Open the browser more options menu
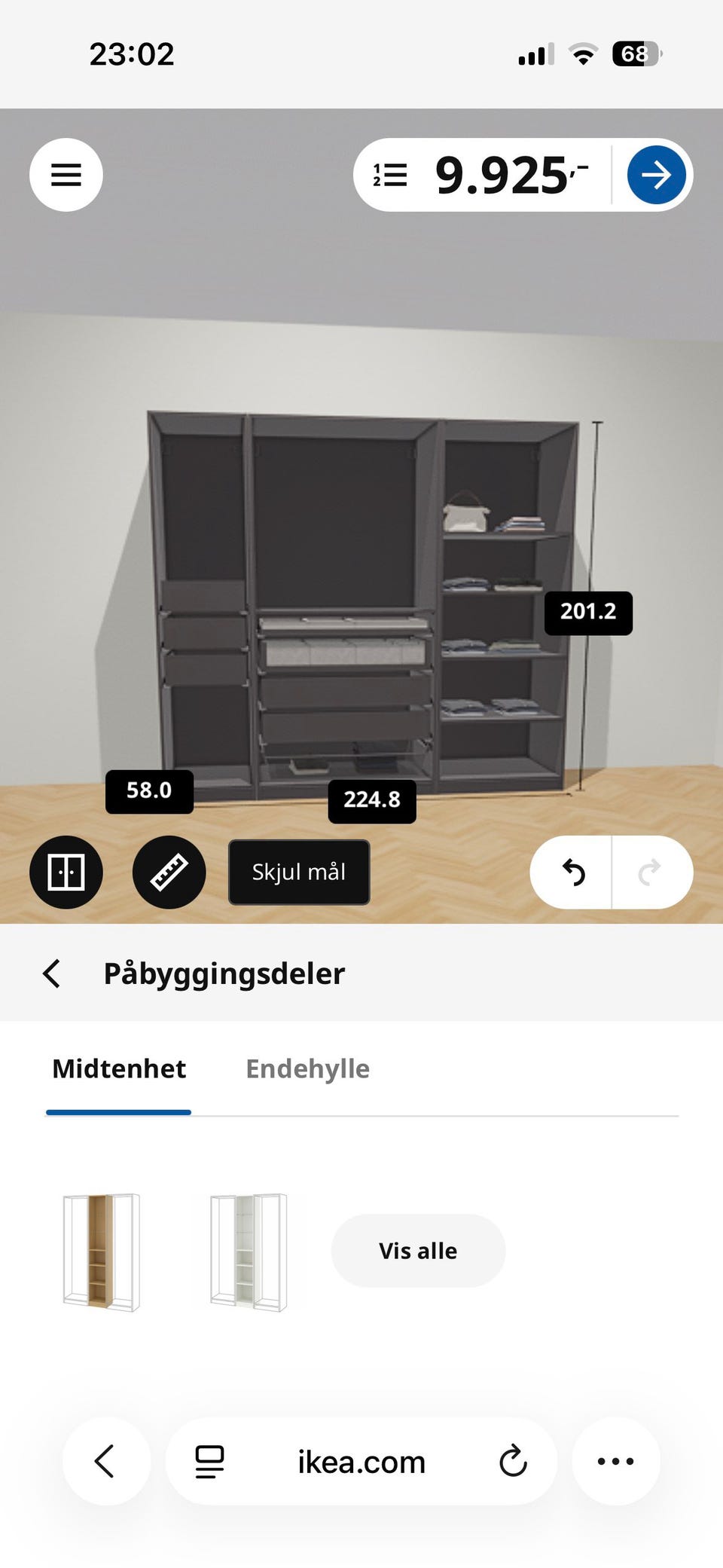723x1568 pixels. click(616, 1460)
